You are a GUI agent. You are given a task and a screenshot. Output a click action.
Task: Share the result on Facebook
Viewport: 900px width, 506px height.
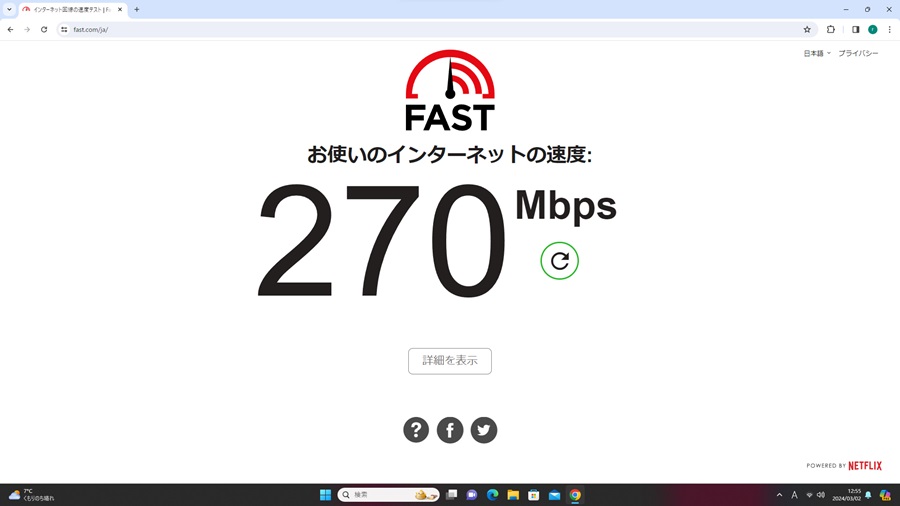click(x=450, y=430)
